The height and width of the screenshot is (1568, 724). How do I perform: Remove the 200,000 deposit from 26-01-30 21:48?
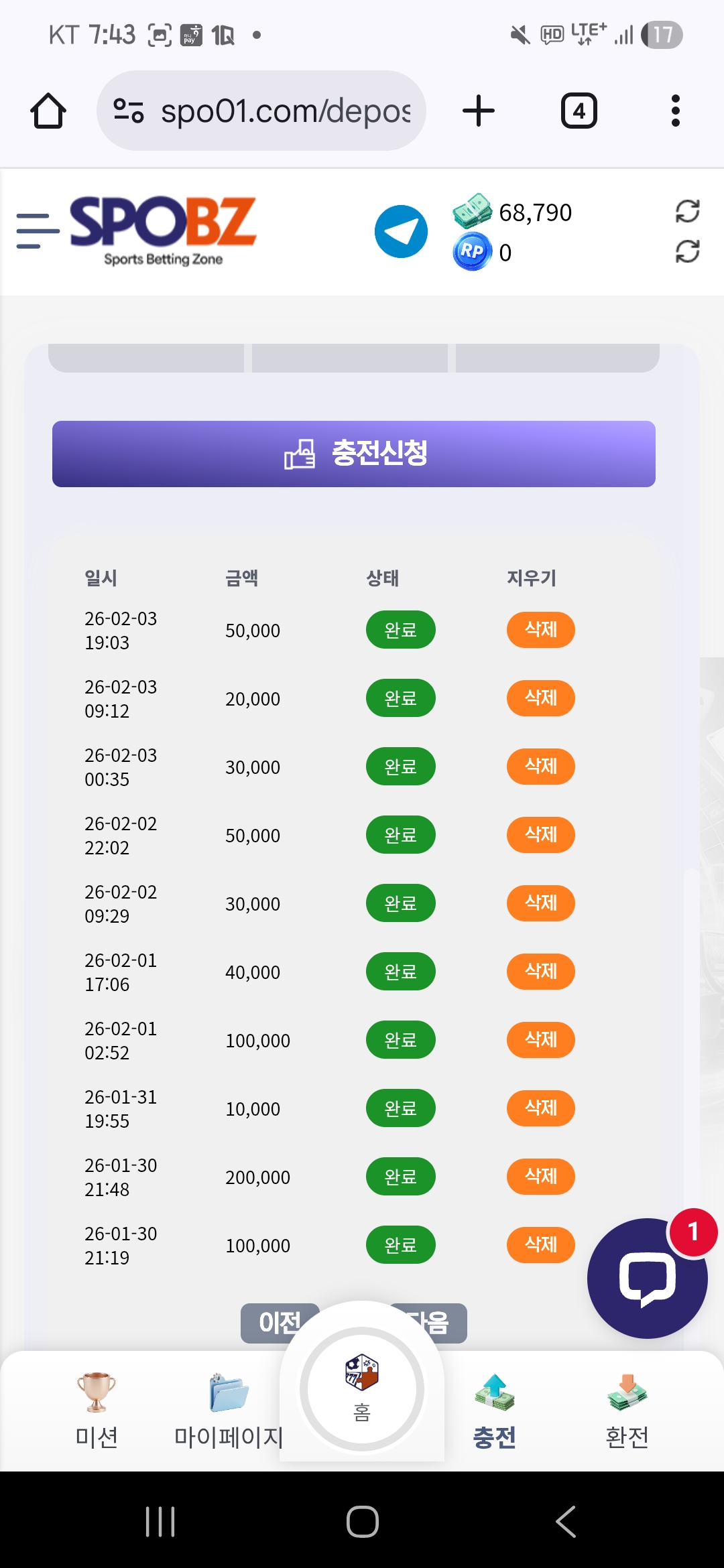coord(540,1177)
